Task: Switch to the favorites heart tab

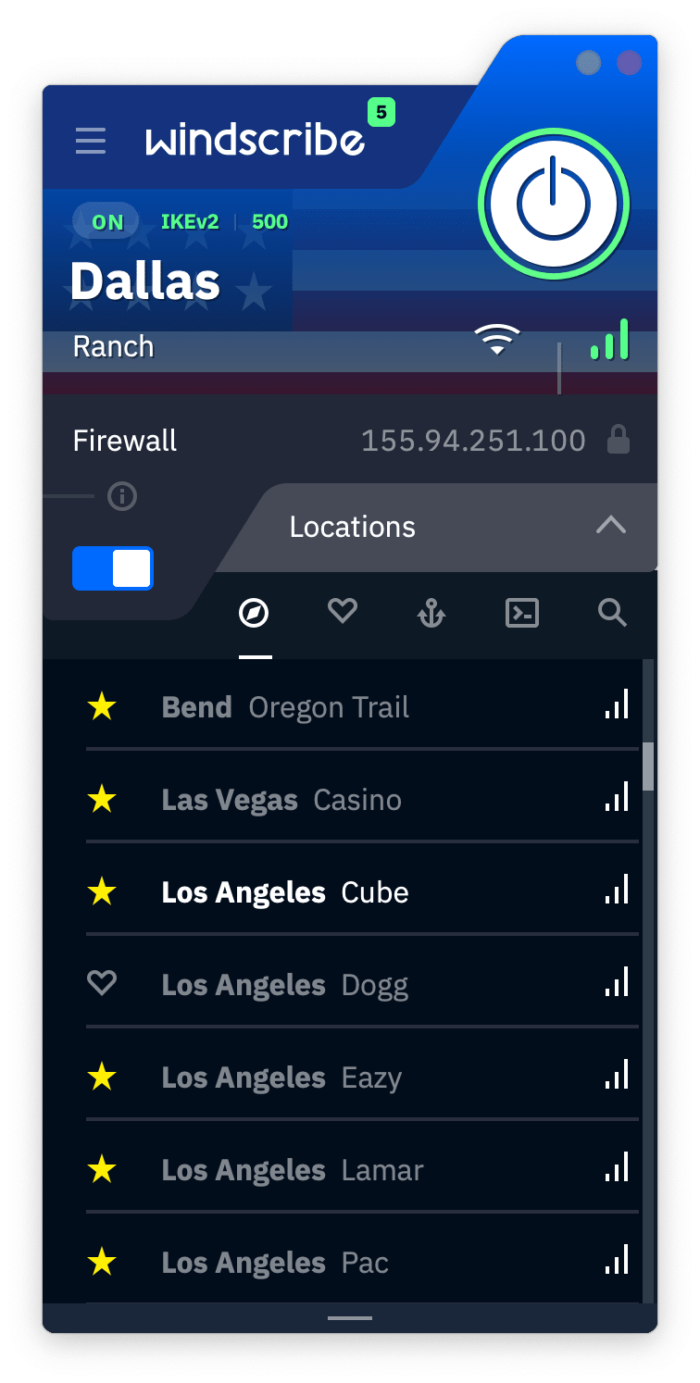Action: (342, 611)
